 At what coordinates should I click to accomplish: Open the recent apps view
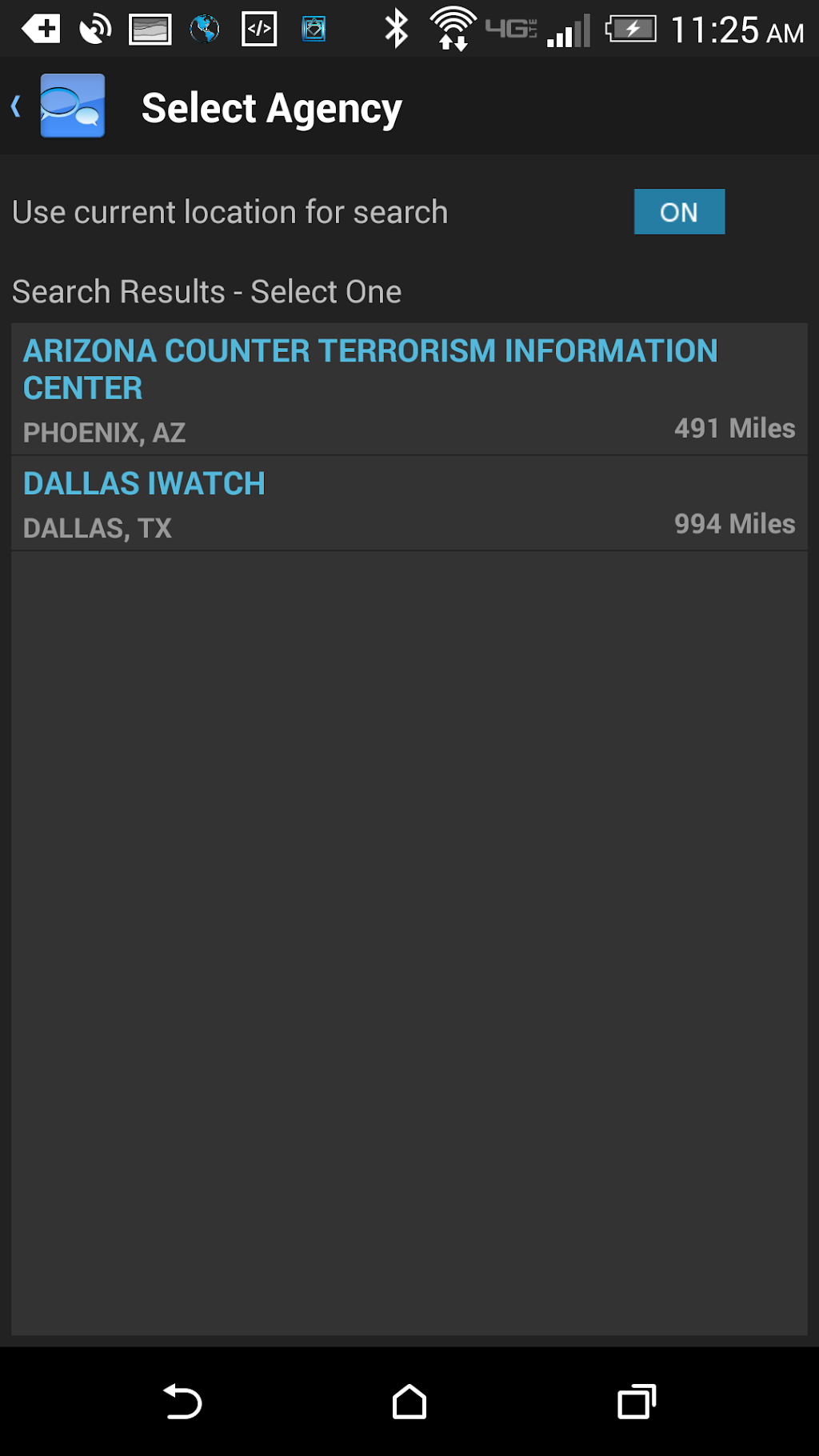[x=636, y=1402]
